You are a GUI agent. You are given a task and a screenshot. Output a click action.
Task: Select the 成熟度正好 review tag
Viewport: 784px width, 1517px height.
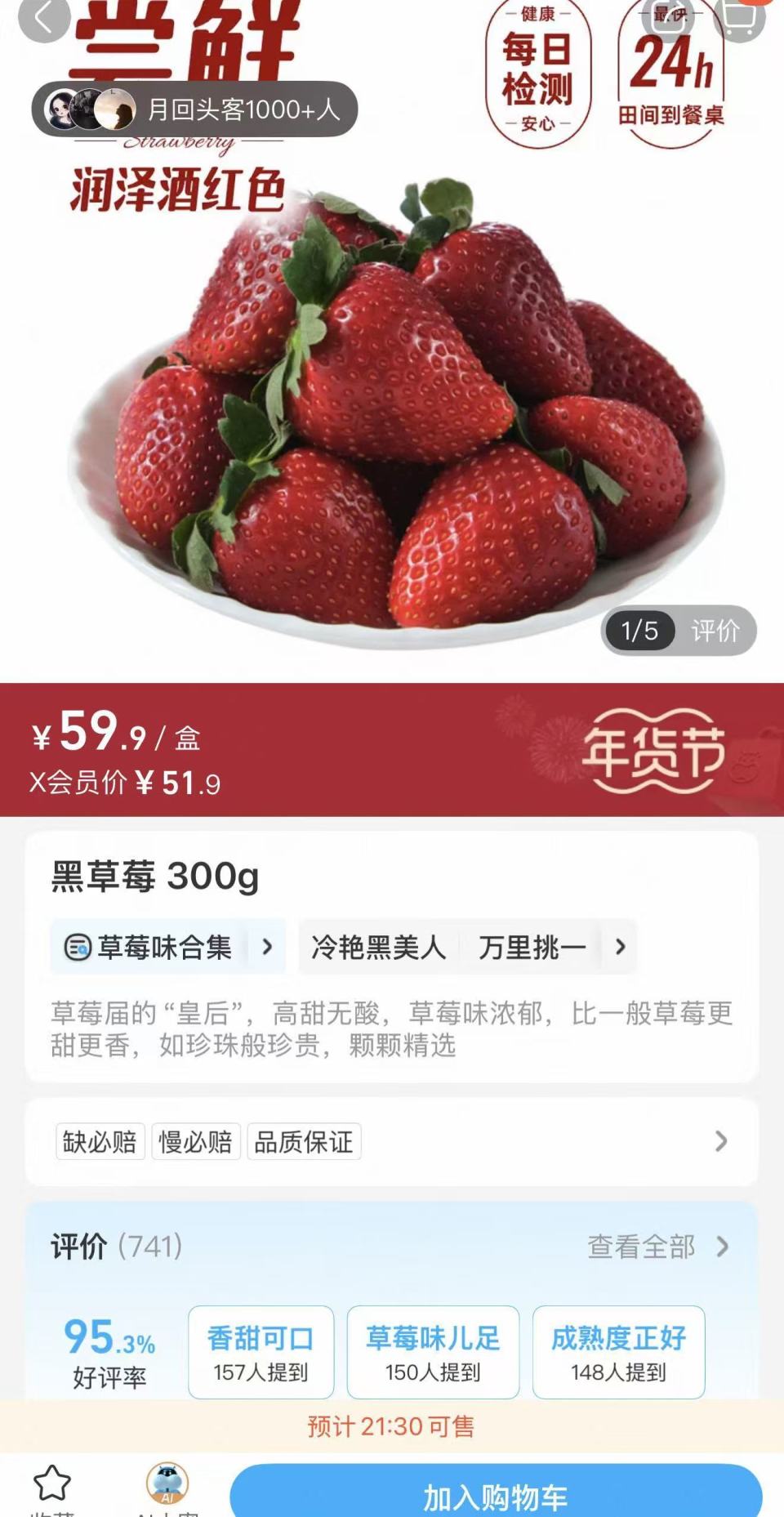click(618, 1352)
